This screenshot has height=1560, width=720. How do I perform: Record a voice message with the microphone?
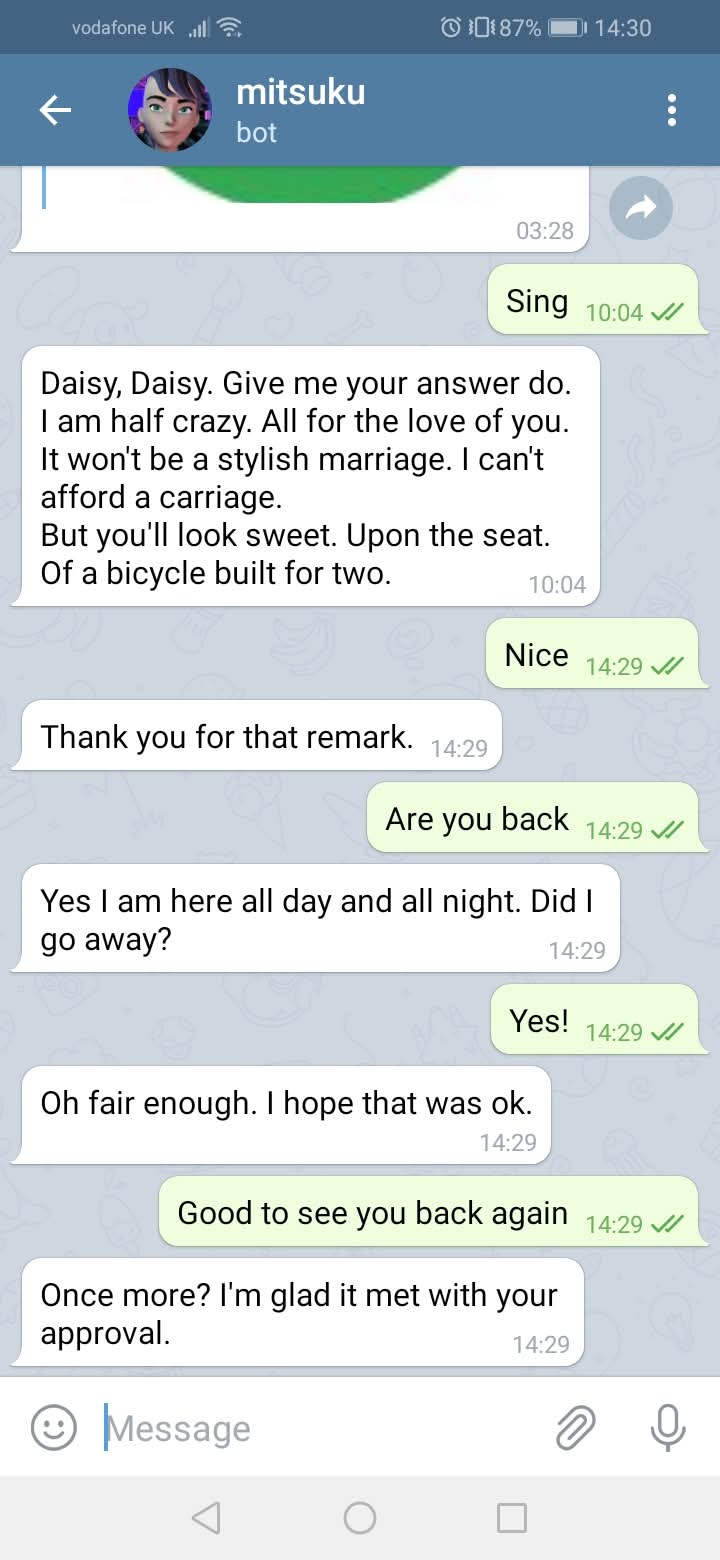click(x=667, y=1427)
